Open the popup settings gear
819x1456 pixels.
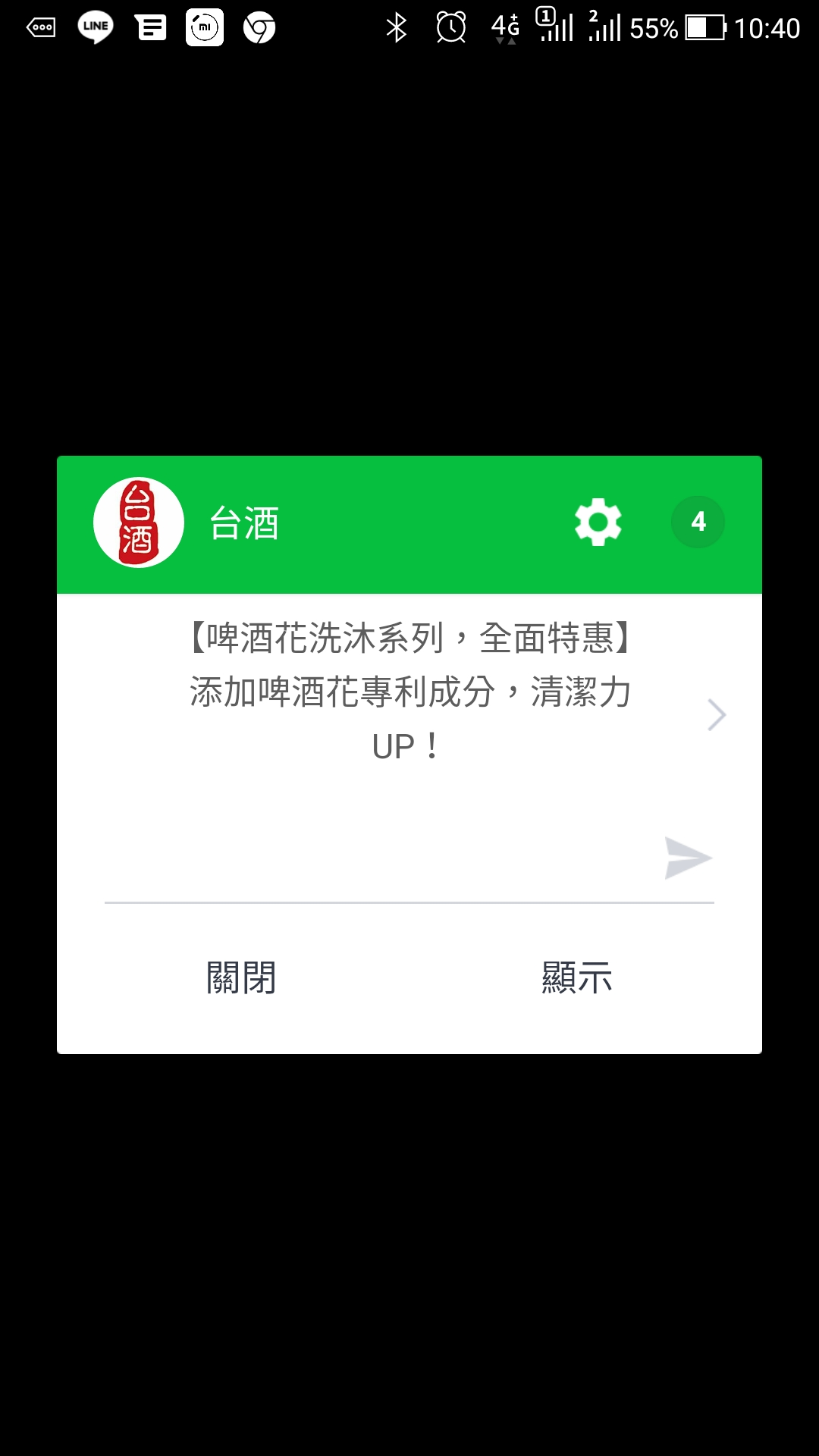598,522
